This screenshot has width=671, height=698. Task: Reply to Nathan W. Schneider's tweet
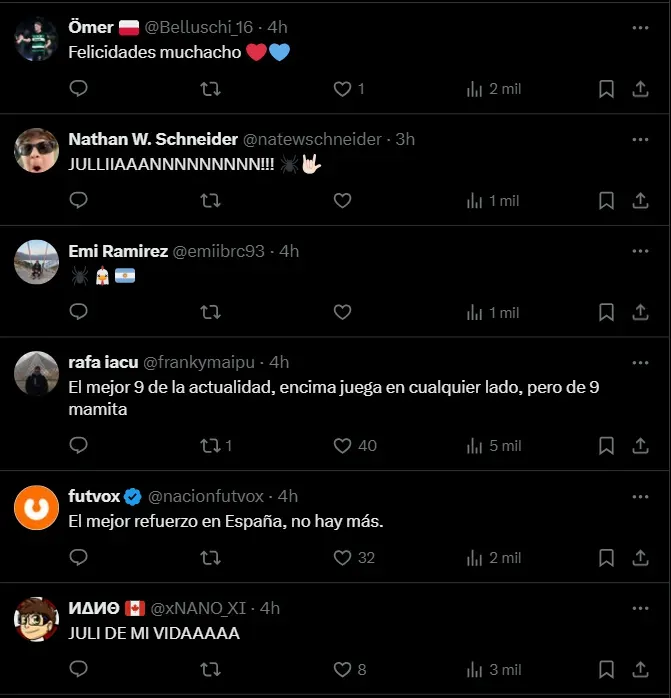[79, 201]
